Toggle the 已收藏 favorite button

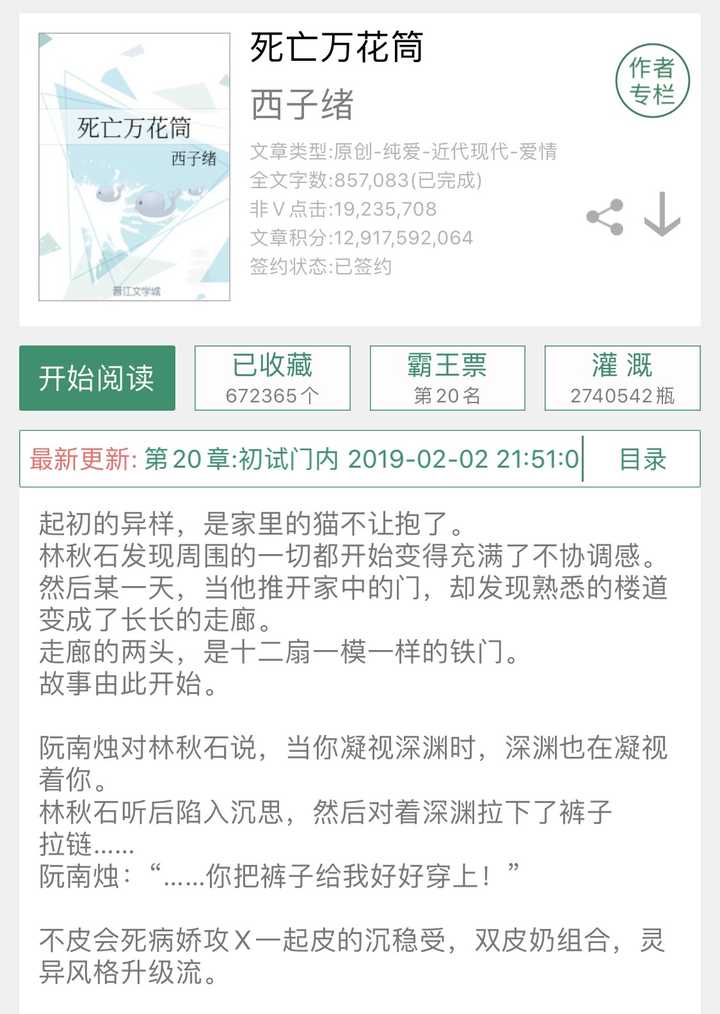coord(272,378)
